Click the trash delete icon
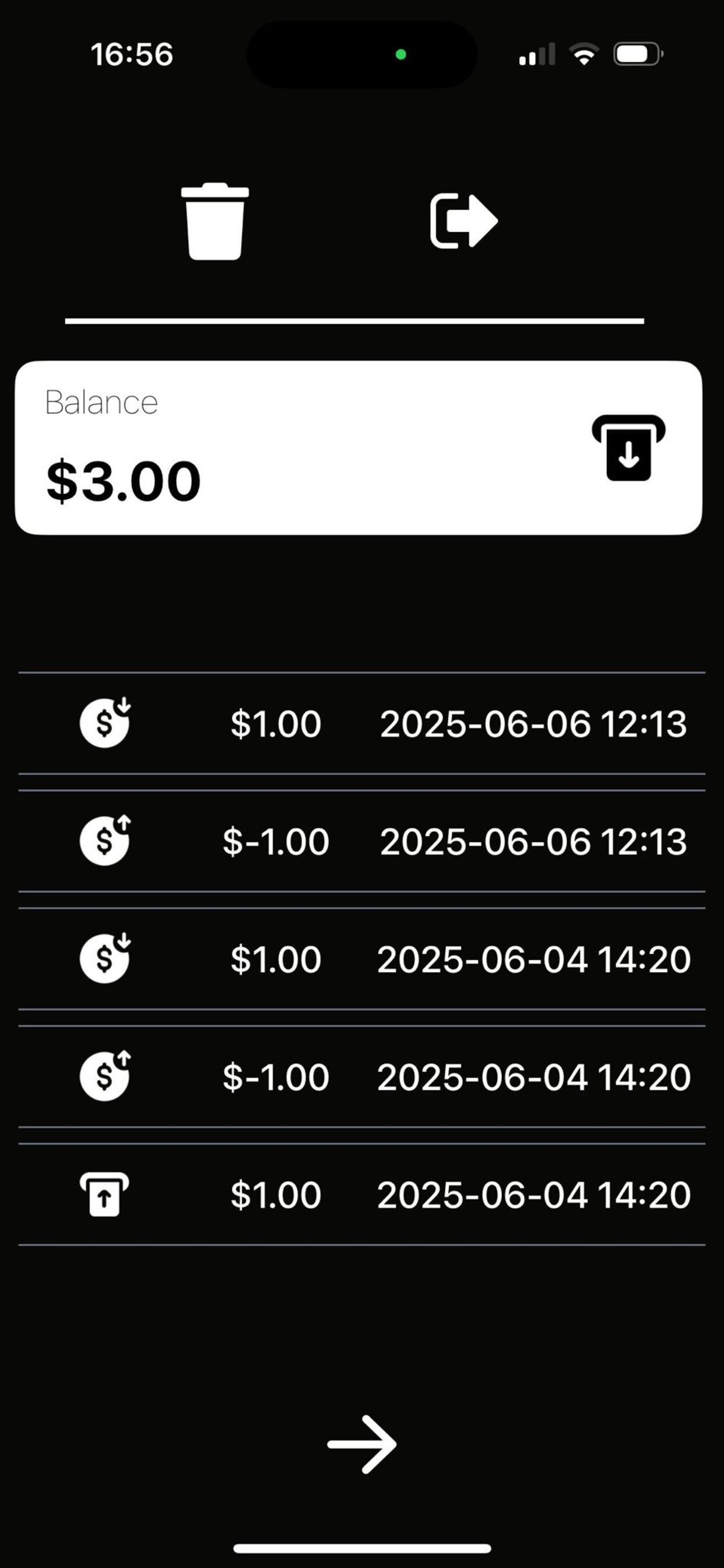 pos(214,223)
